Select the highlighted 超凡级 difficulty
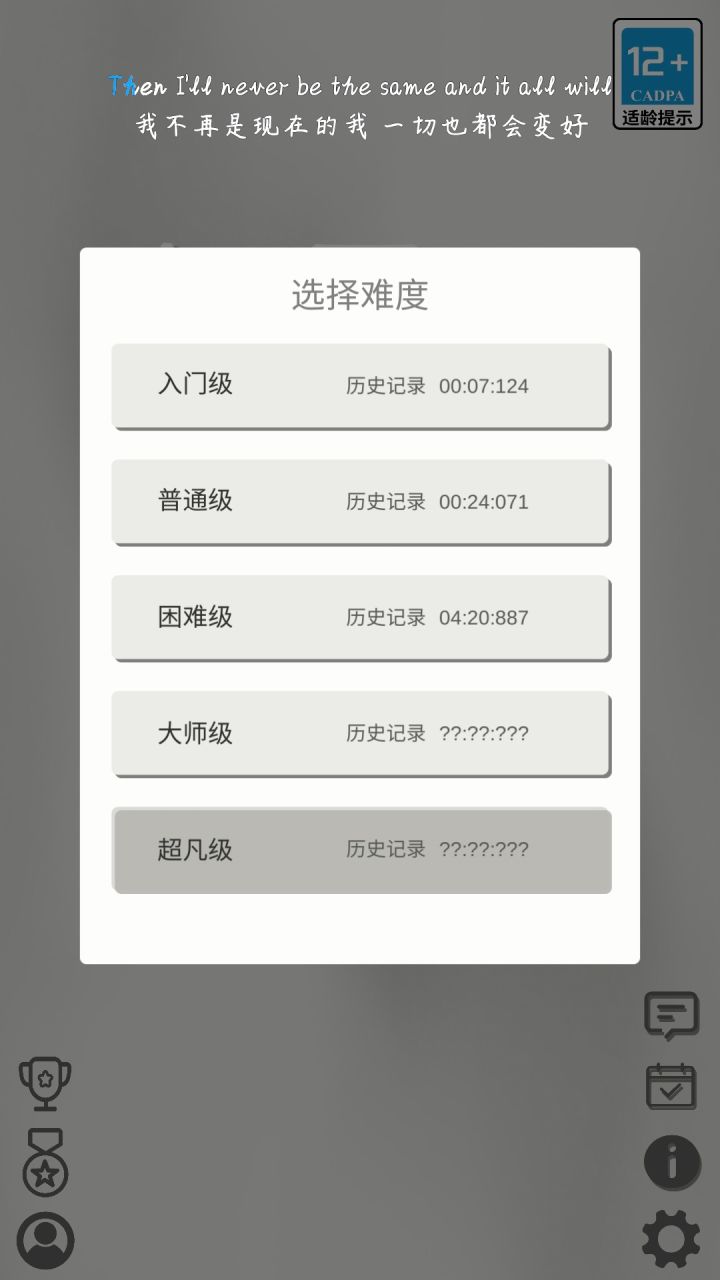This screenshot has height=1280, width=720. click(x=360, y=850)
